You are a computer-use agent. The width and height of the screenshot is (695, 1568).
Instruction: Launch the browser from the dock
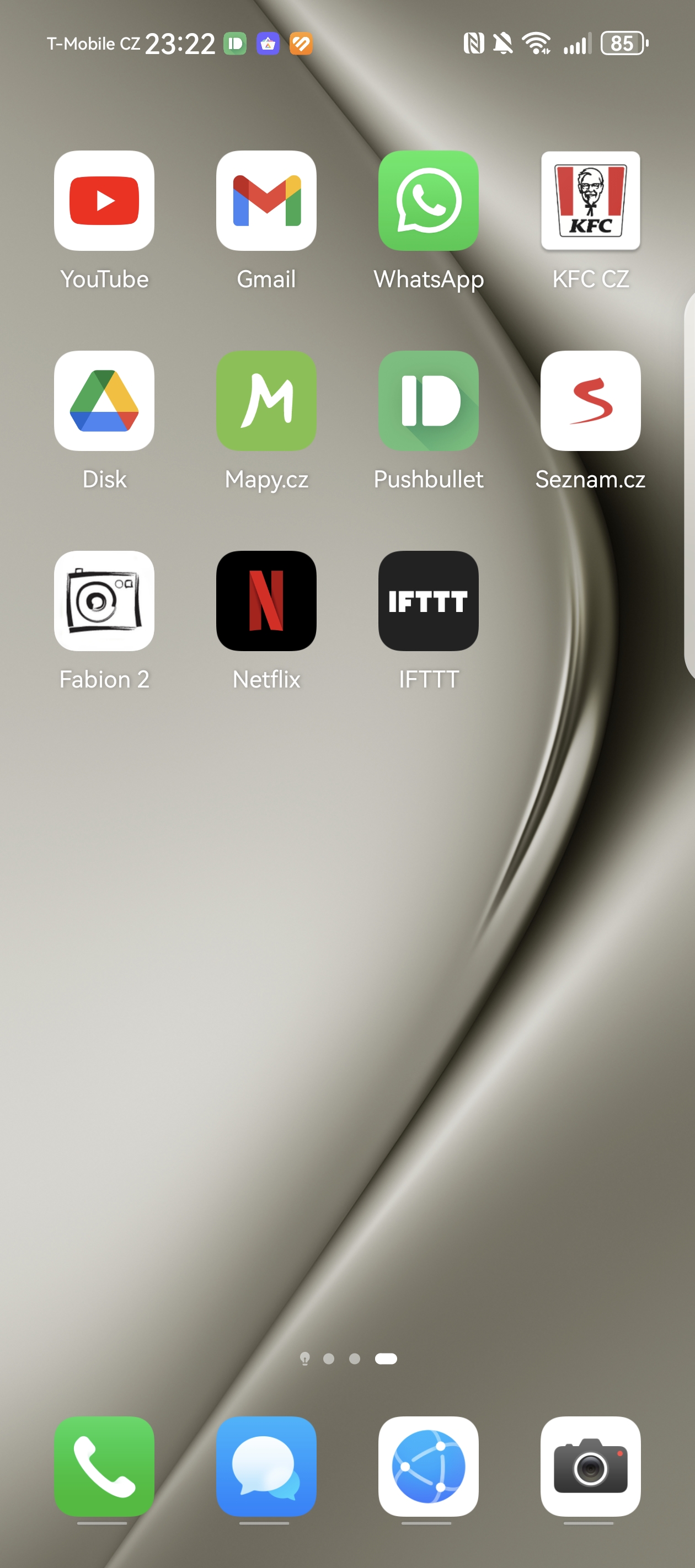click(428, 1466)
